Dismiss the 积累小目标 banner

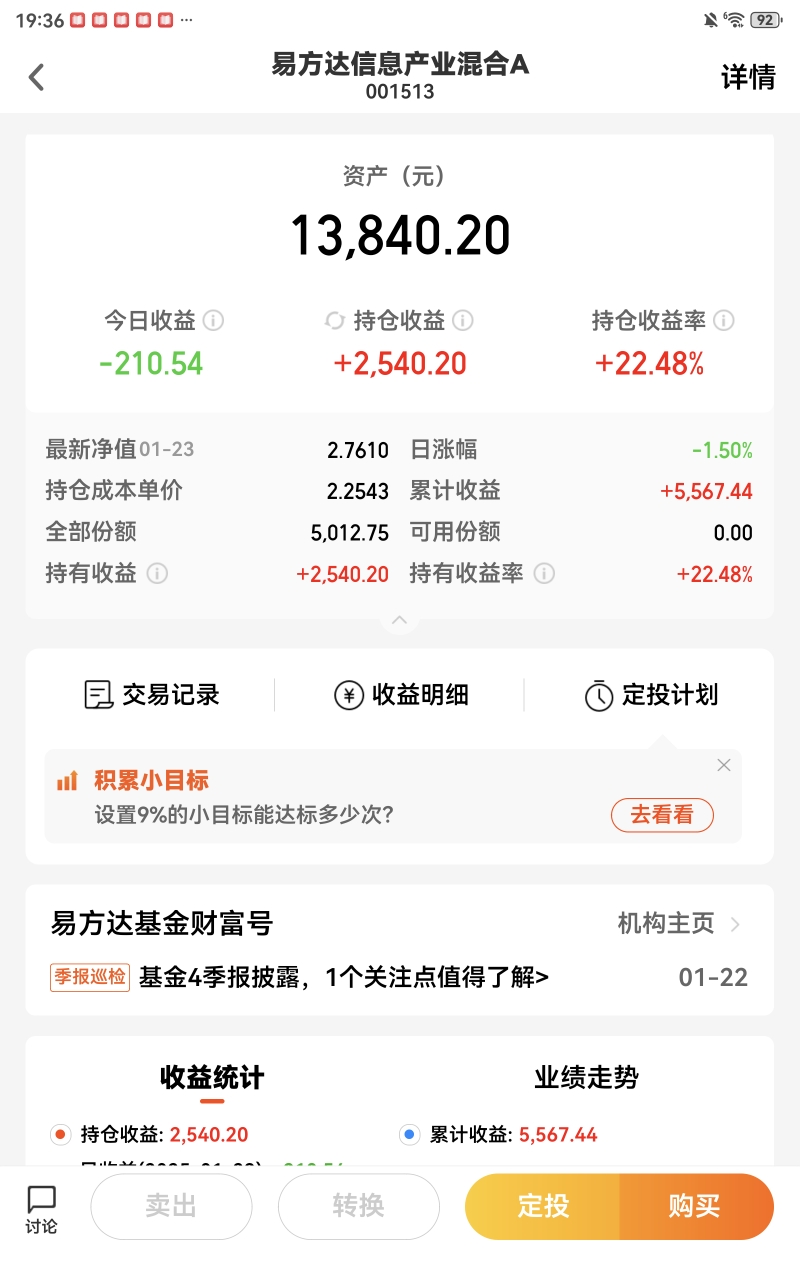click(x=724, y=765)
